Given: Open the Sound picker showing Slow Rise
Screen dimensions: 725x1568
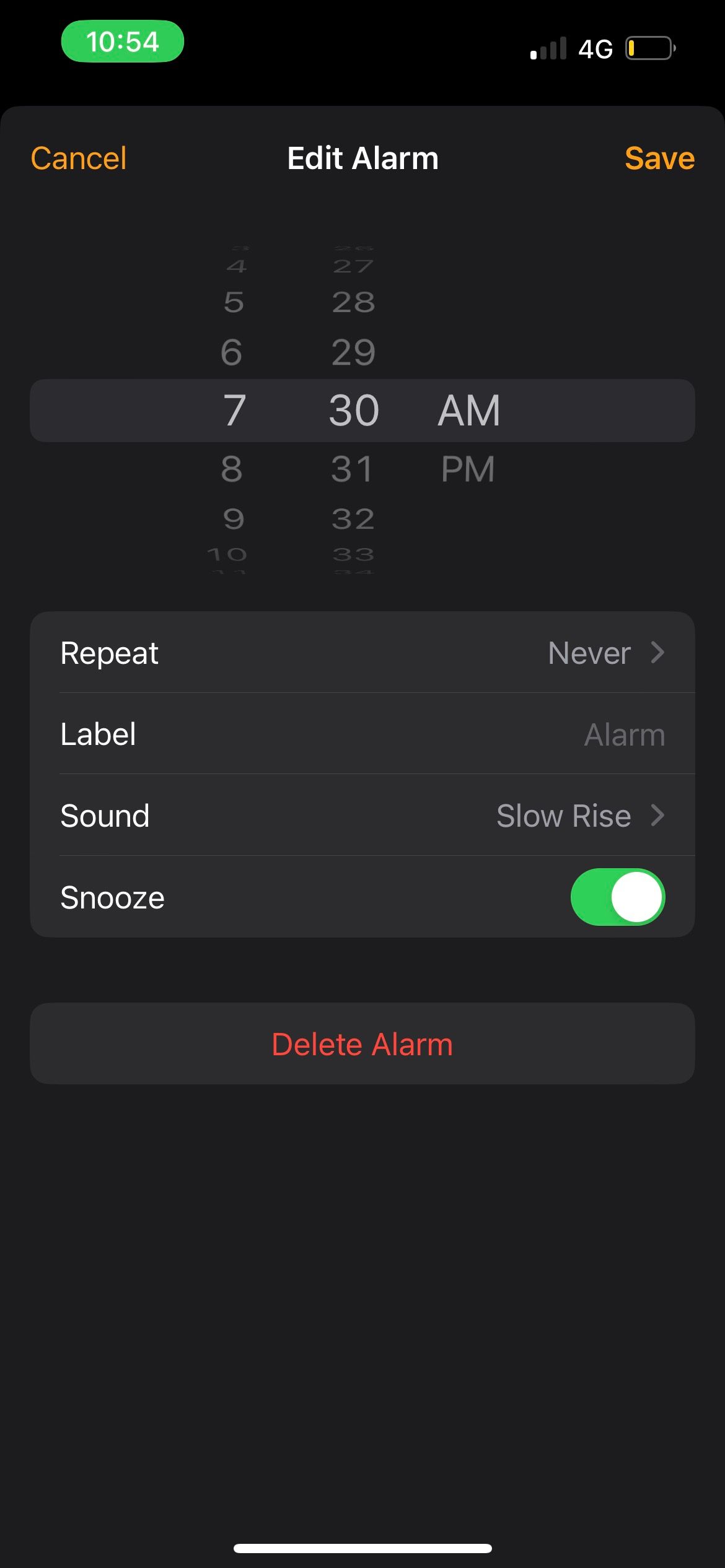Looking at the screenshot, I should click(362, 816).
